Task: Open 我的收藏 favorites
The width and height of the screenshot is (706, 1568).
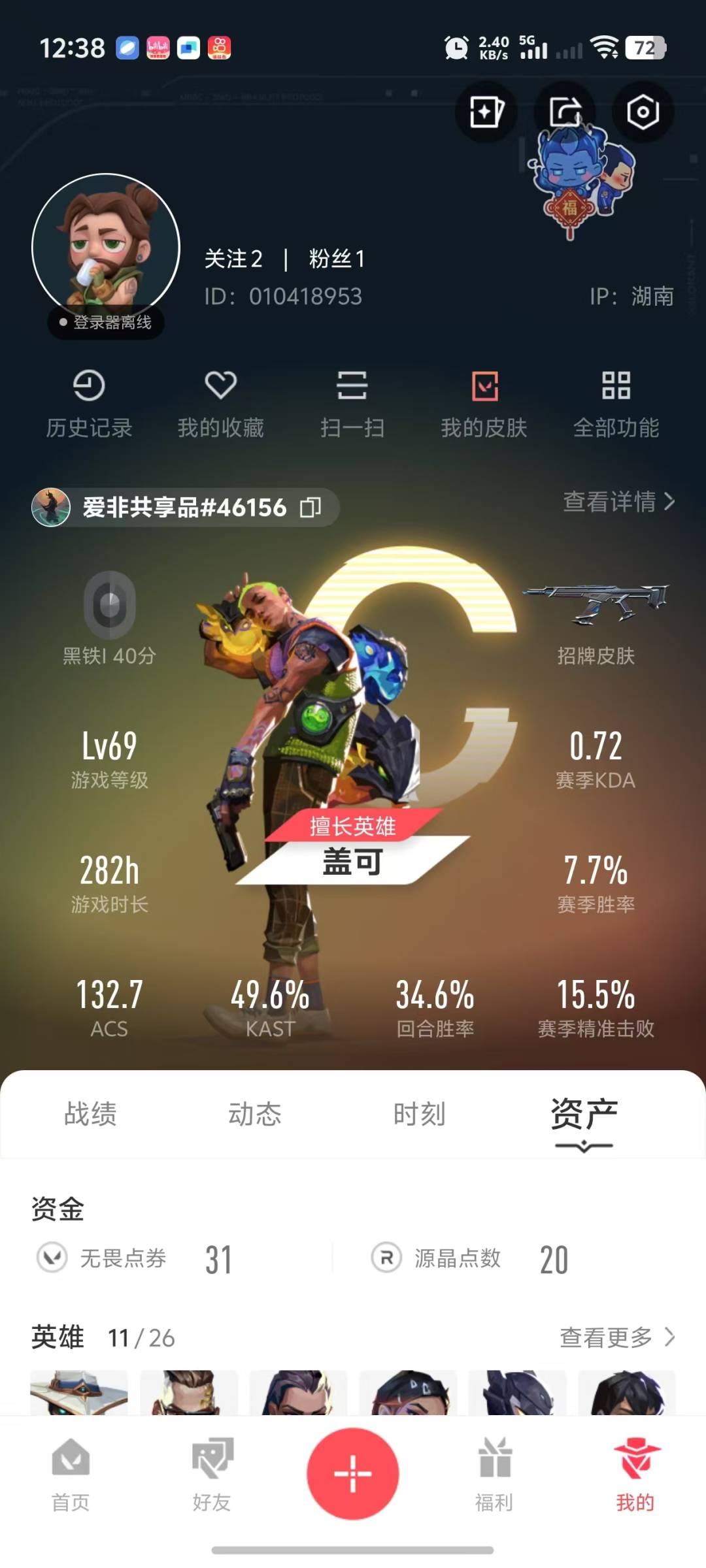Action: (221, 403)
